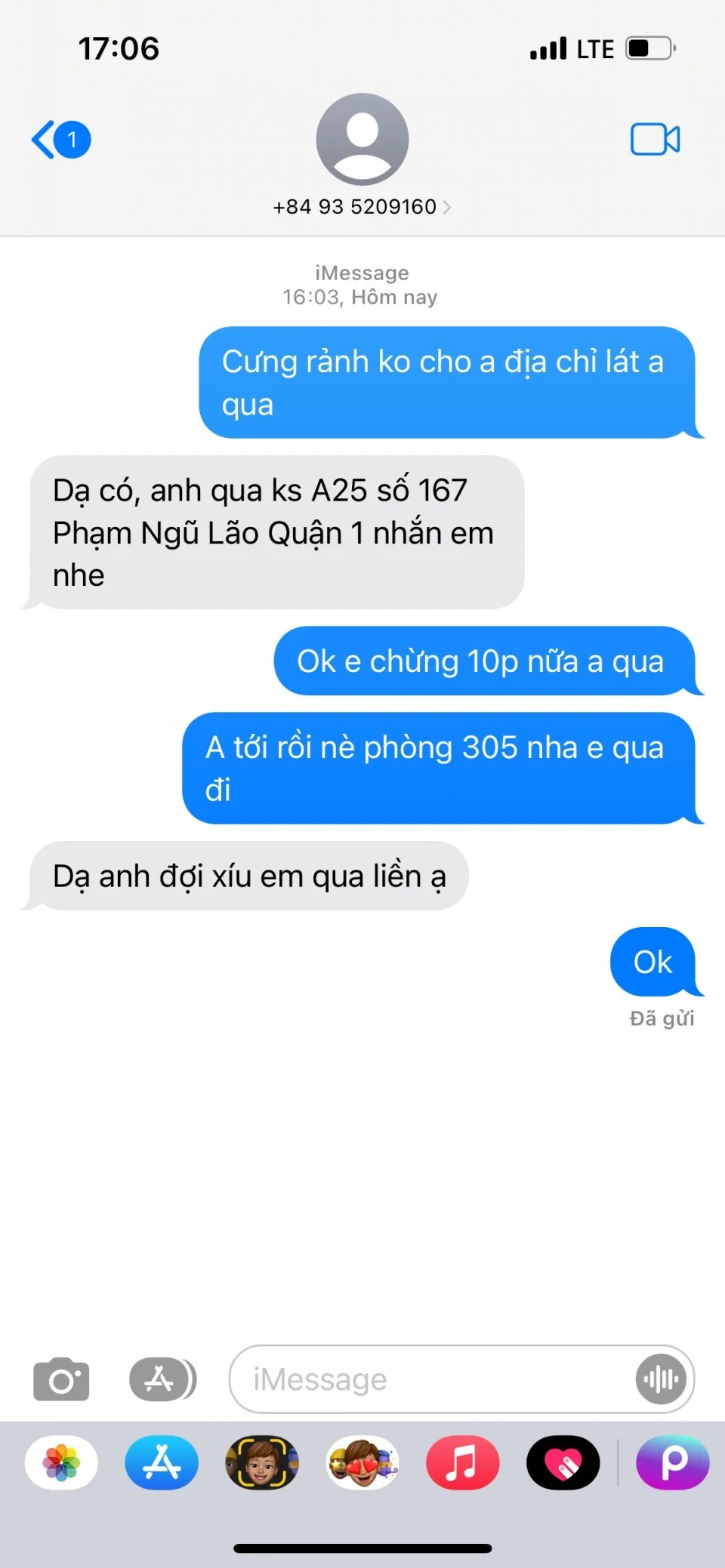Open the Memoji camera app
The width and height of the screenshot is (725, 1568).
(262, 1462)
